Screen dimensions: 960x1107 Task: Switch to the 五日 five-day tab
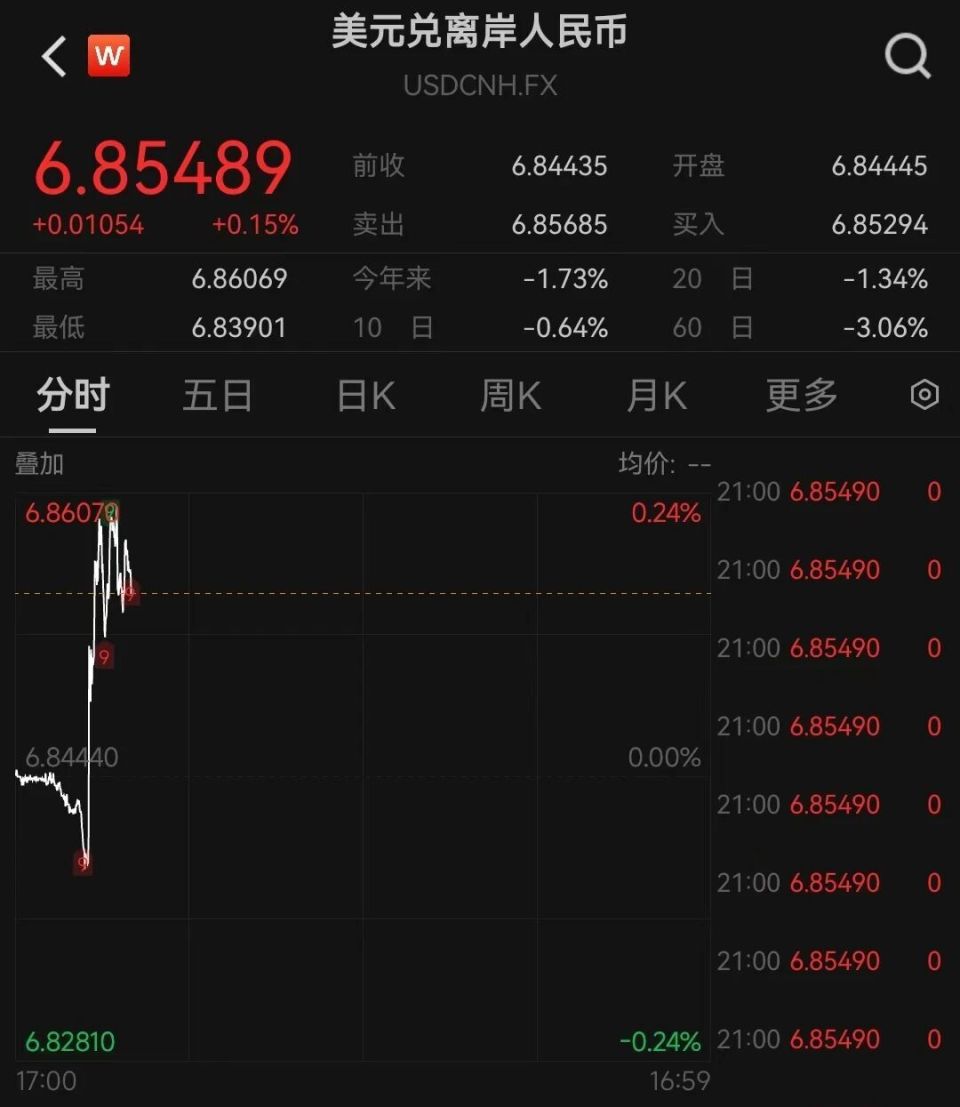tap(216, 395)
